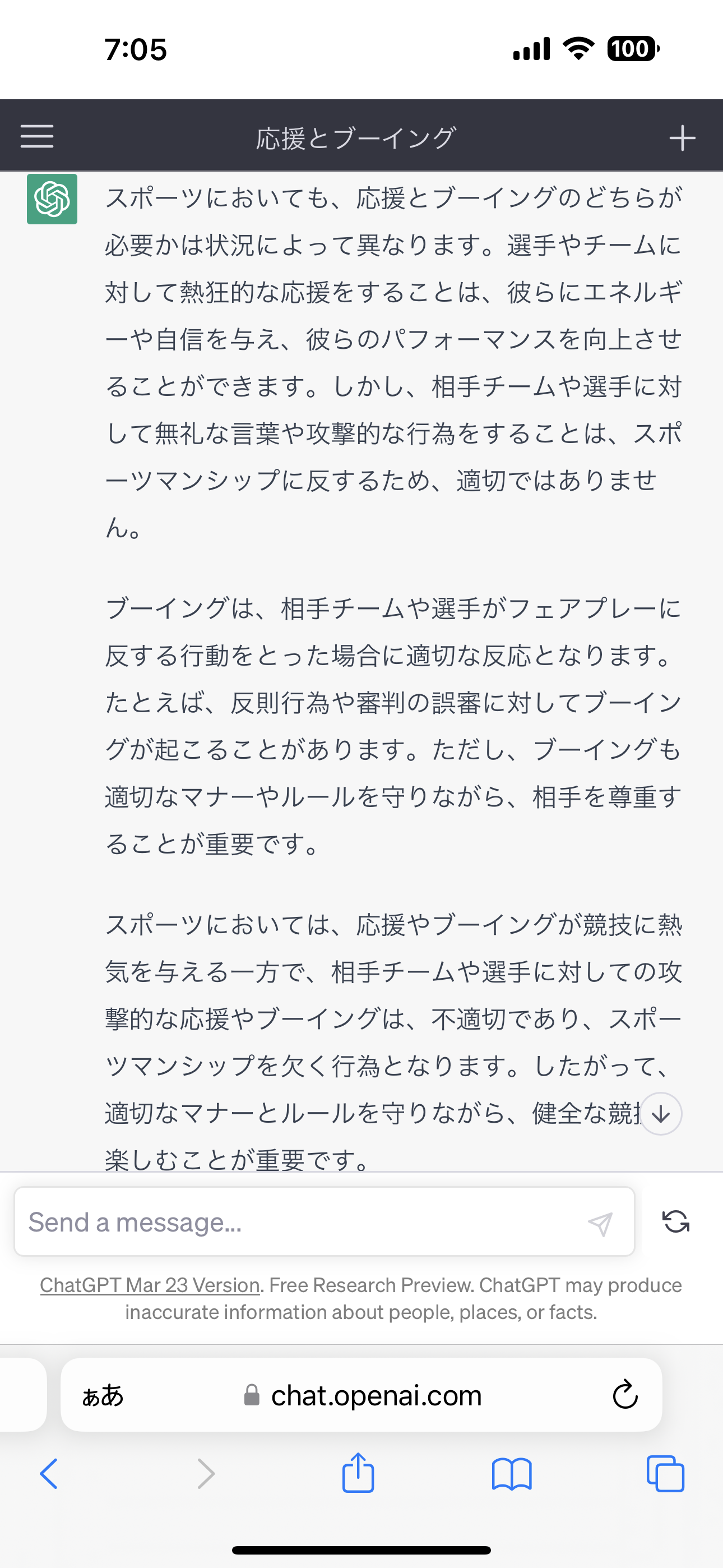Tap the paper-plane send icon
723x1568 pixels.
click(x=600, y=1222)
